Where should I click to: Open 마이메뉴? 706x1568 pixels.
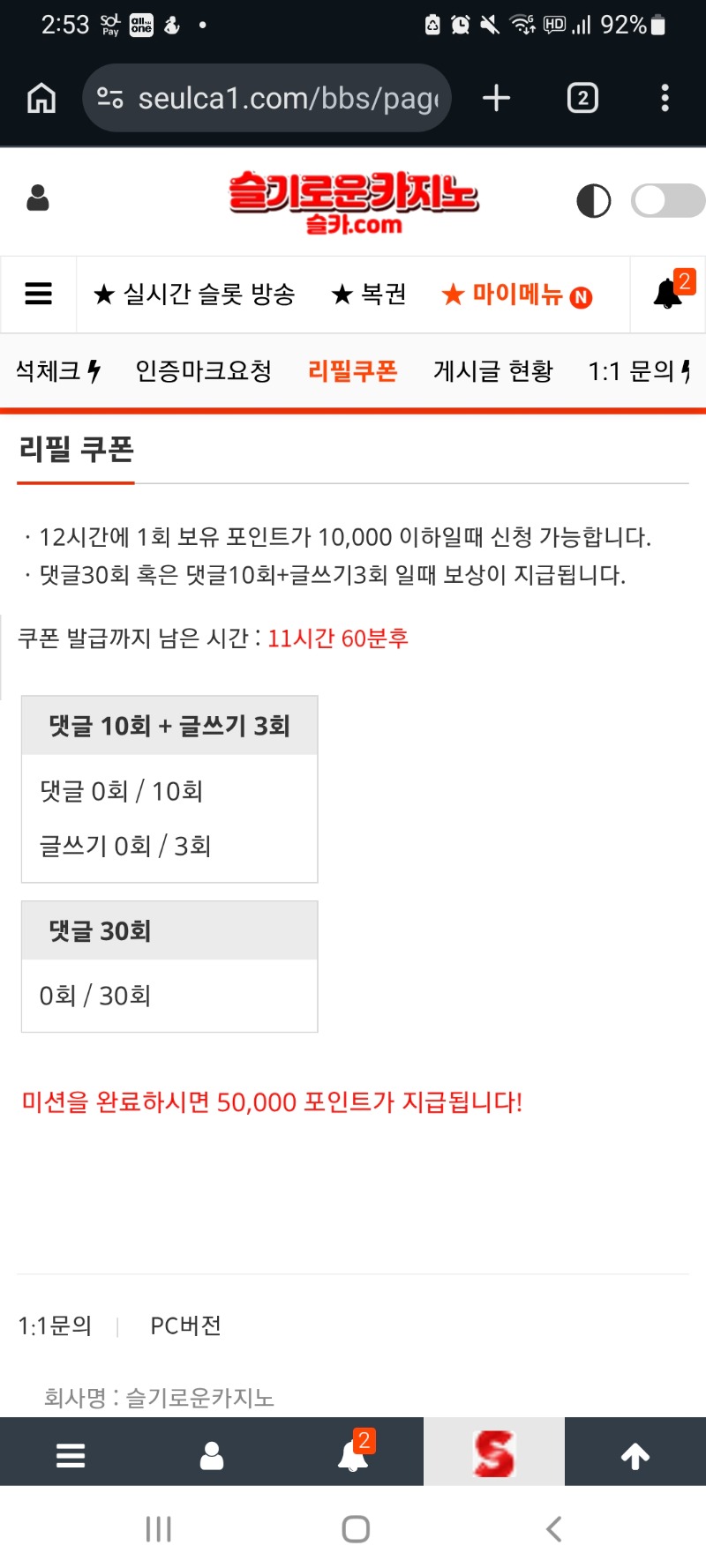click(516, 295)
